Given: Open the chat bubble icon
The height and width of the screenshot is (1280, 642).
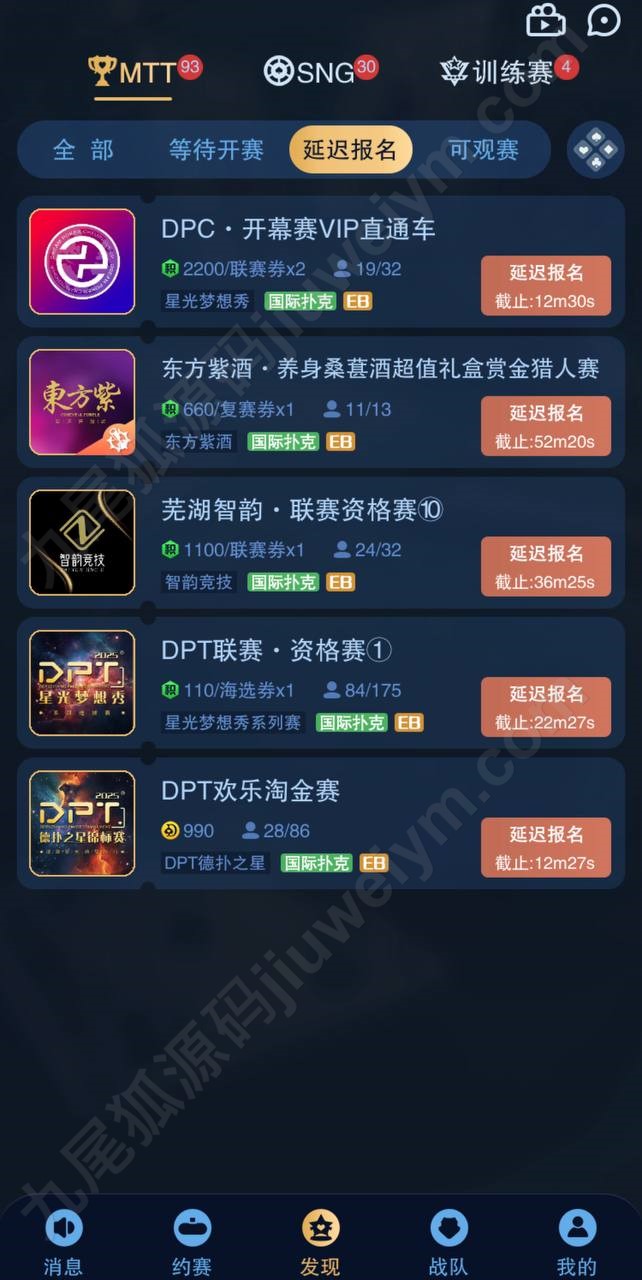Looking at the screenshot, I should pyautogui.click(x=604, y=19).
